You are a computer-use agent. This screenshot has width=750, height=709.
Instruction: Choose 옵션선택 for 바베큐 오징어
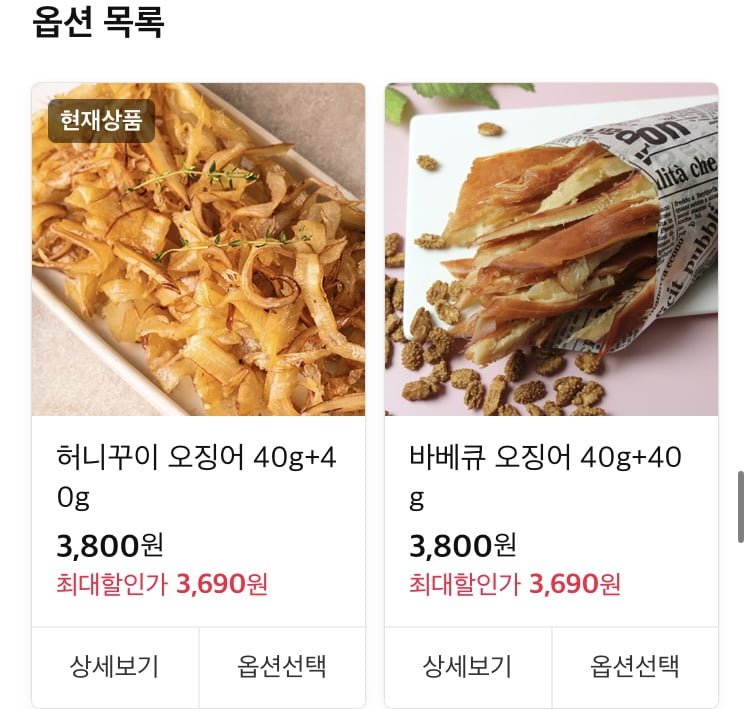coord(635,667)
